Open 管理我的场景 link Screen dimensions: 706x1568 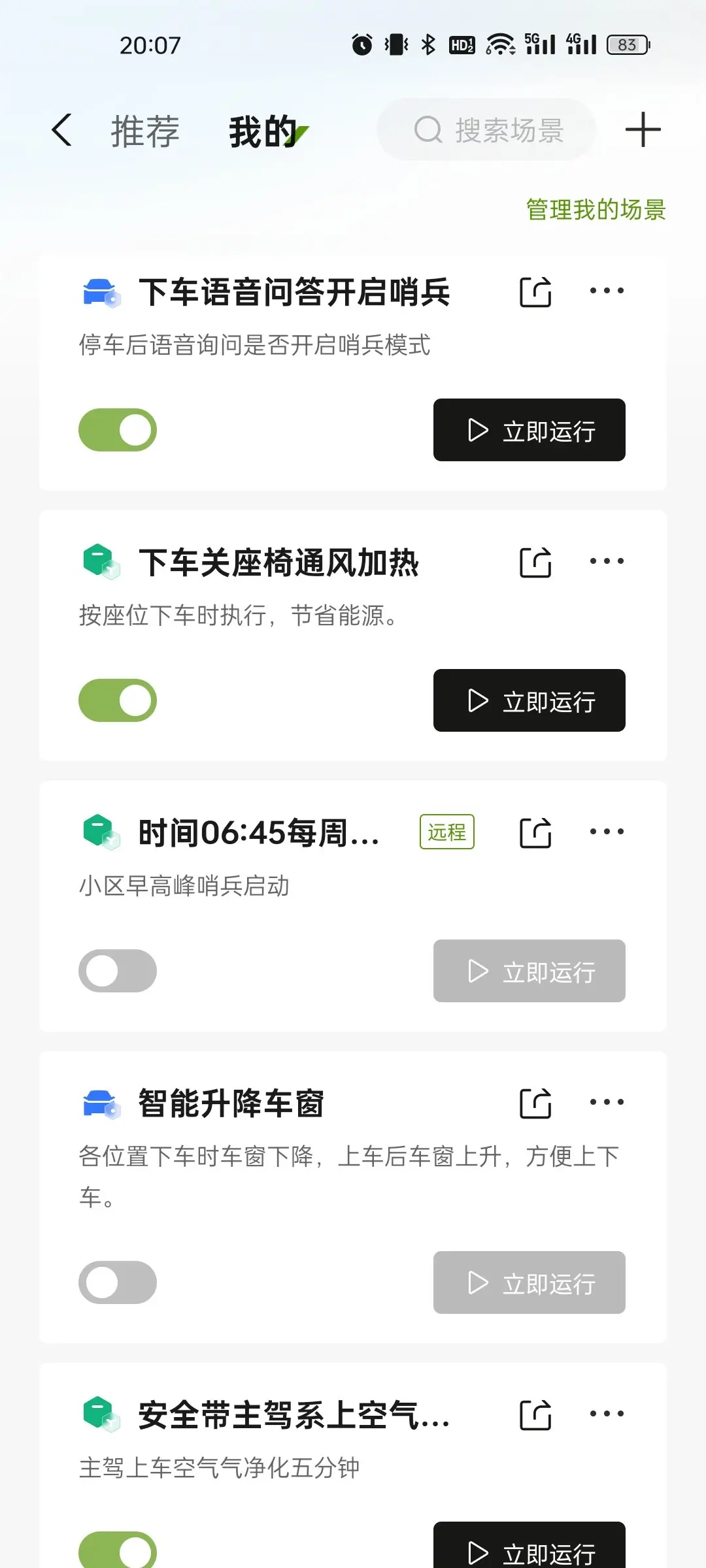click(596, 210)
